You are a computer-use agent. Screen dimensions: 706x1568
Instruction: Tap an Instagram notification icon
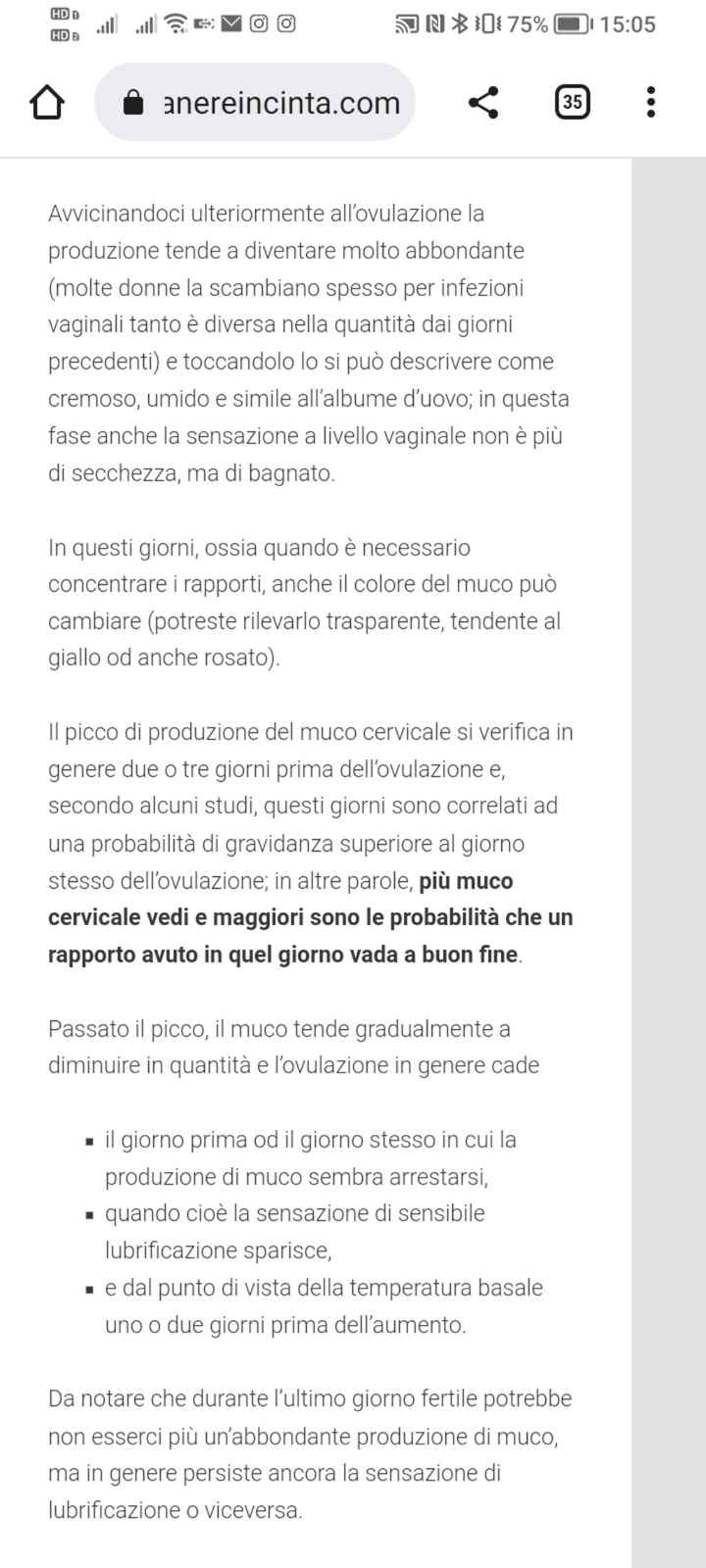259,22
